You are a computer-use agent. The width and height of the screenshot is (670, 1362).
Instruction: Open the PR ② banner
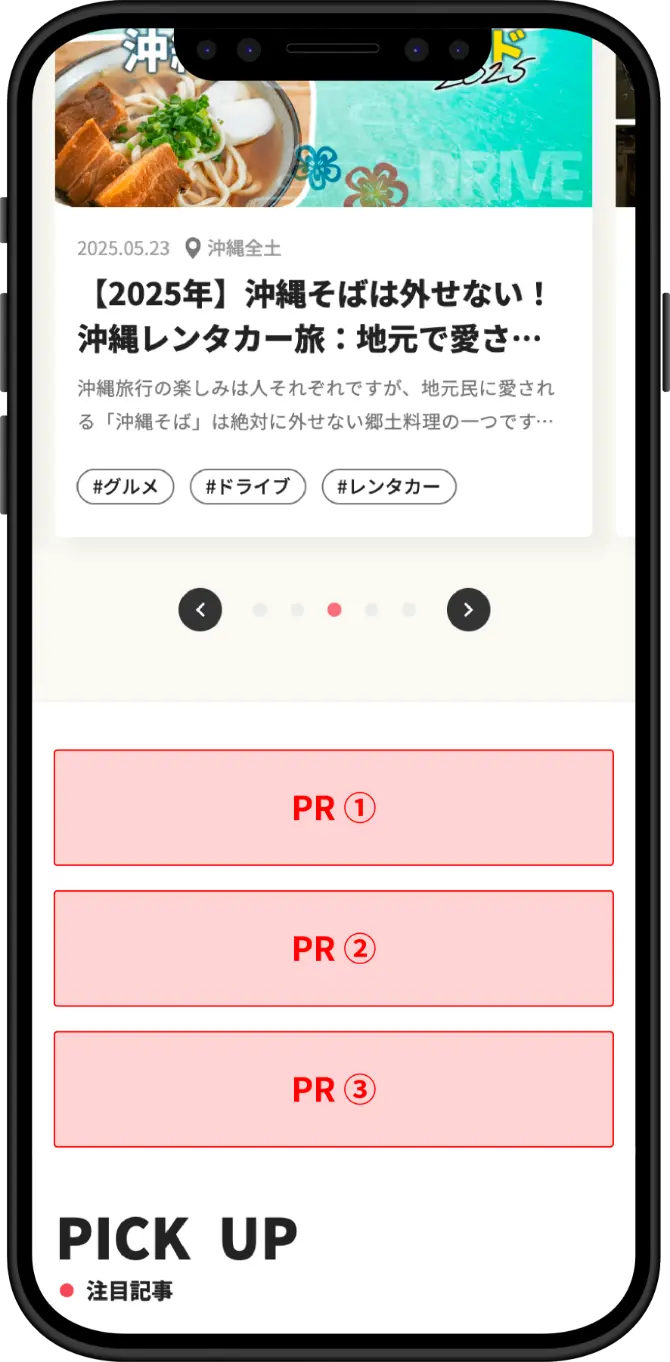pyautogui.click(x=333, y=948)
